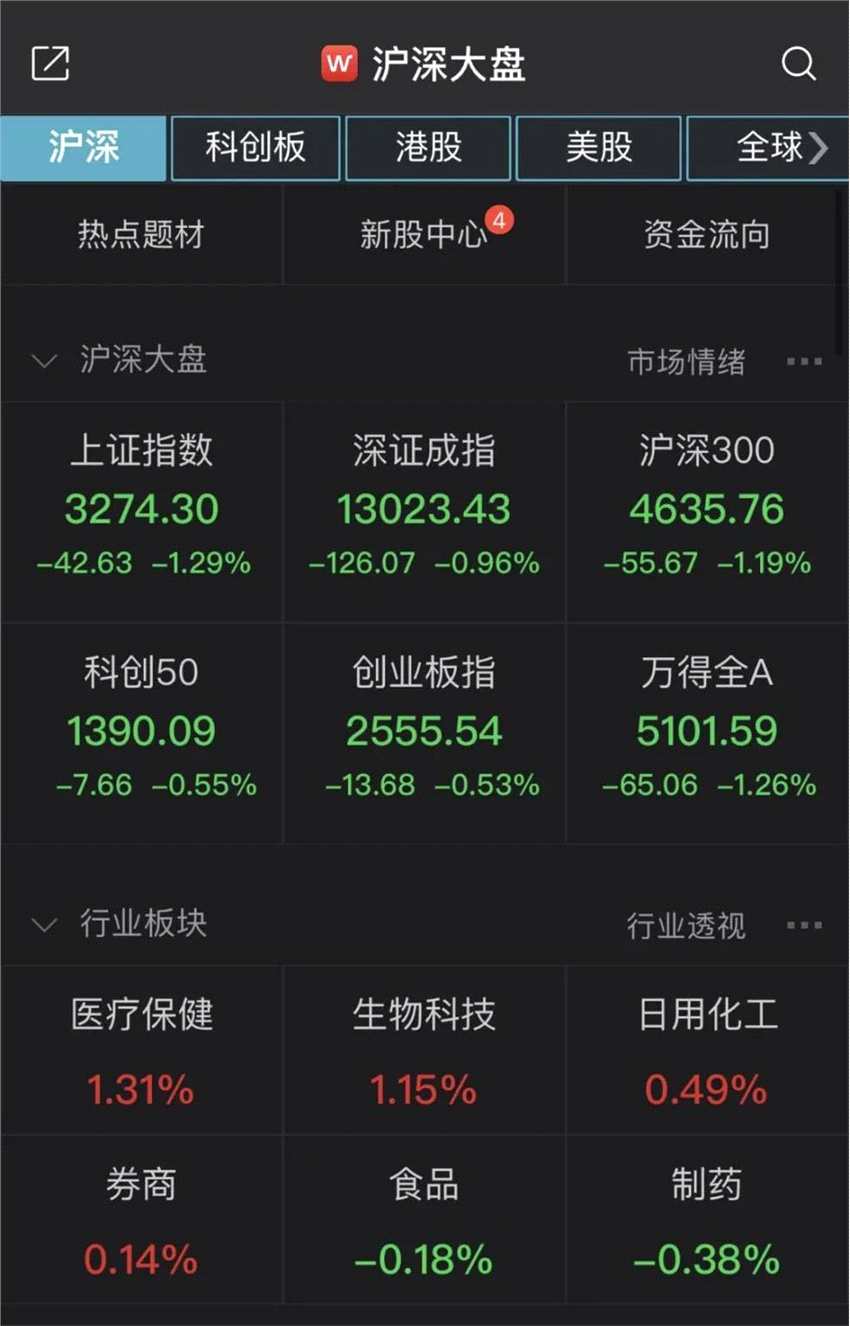View 资金流向
This screenshot has height=1326, width=850.
pyautogui.click(x=707, y=235)
